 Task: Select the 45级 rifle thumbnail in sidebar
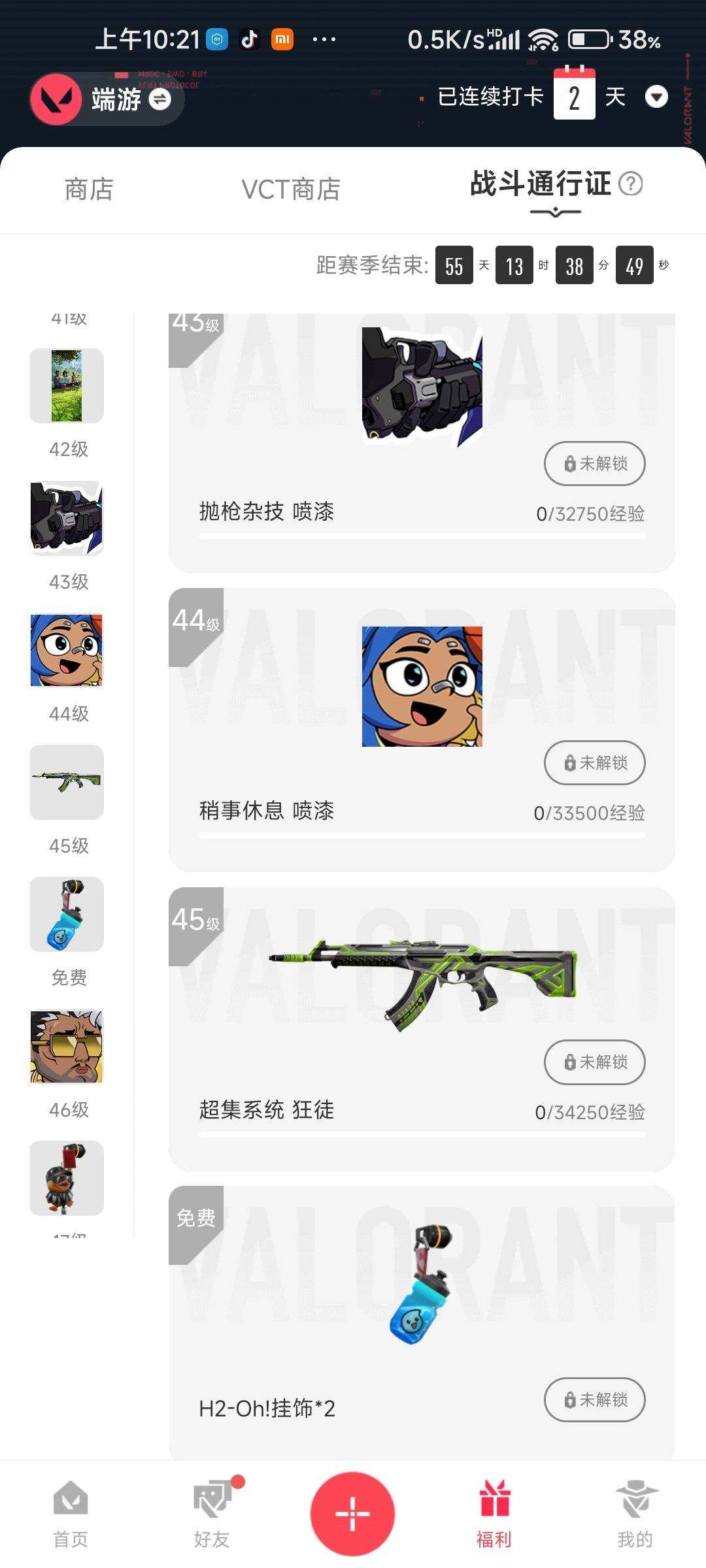click(x=65, y=783)
